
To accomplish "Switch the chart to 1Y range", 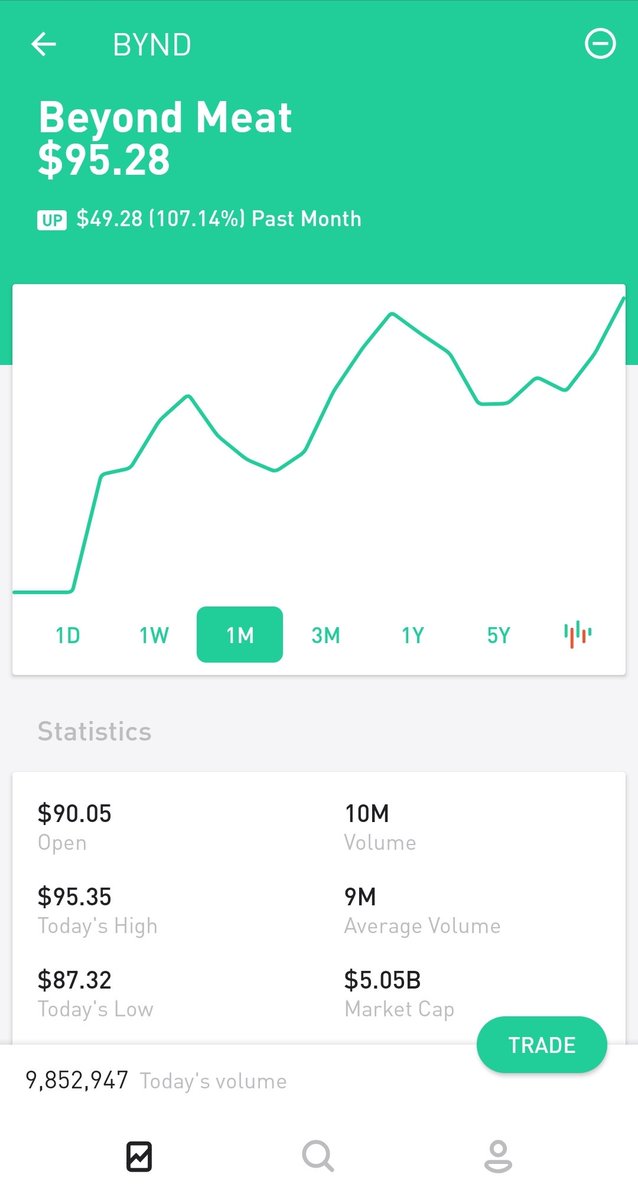I will pyautogui.click(x=412, y=635).
